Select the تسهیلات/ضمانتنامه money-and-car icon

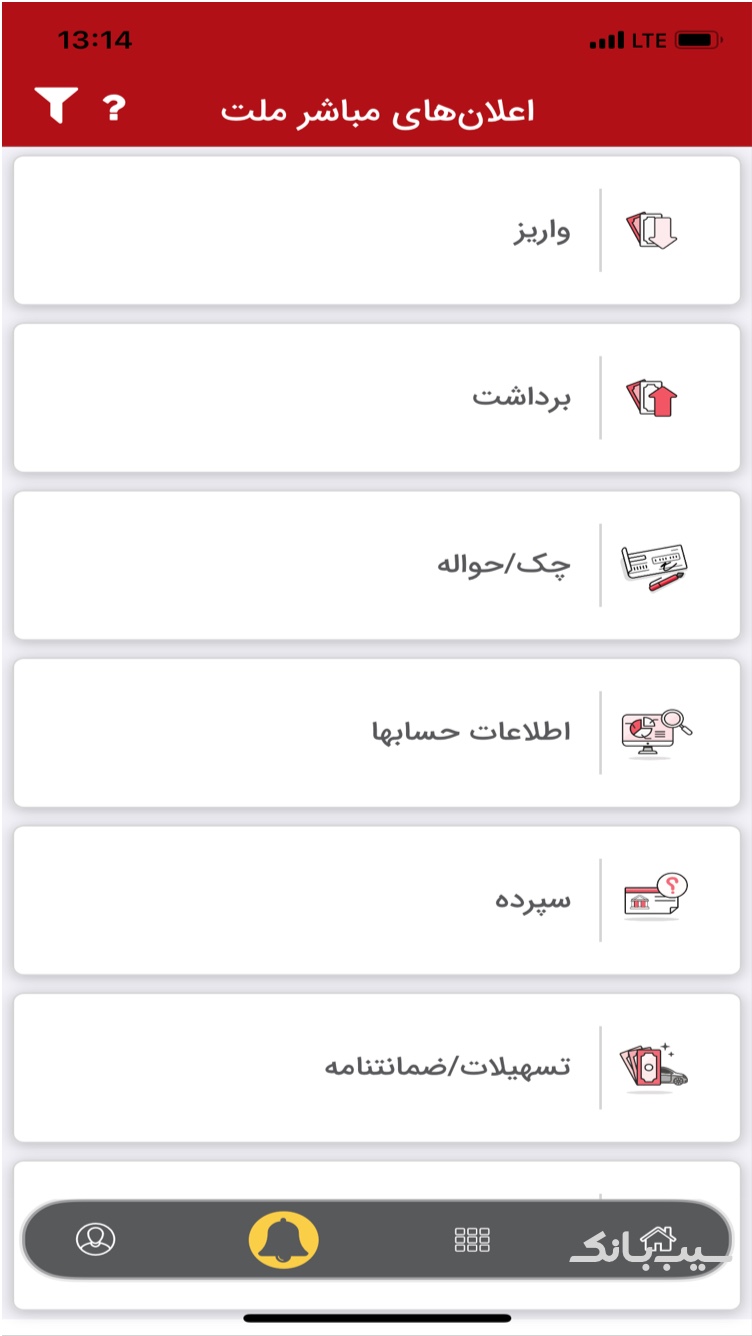pos(652,1065)
